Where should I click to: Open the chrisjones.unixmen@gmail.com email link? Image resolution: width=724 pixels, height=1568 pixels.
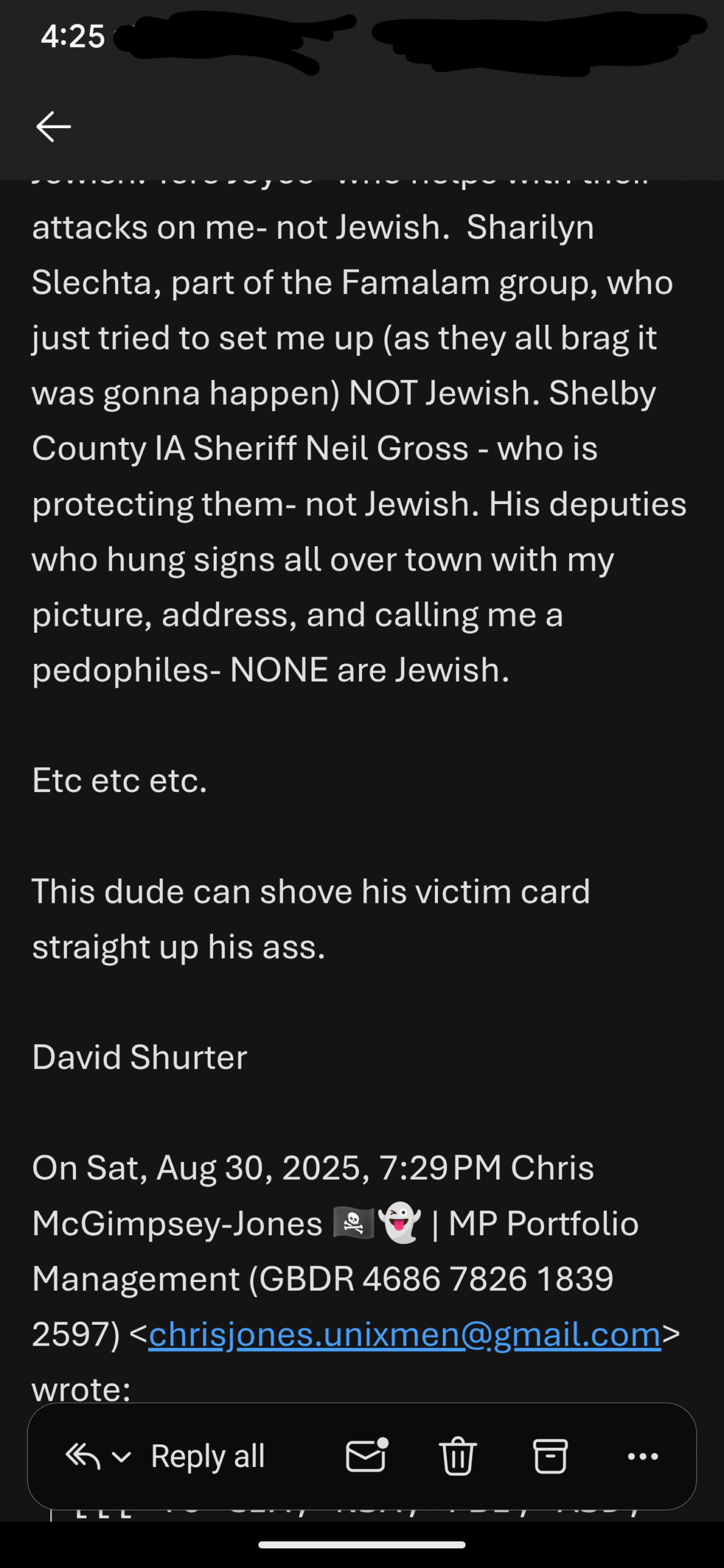[405, 1334]
